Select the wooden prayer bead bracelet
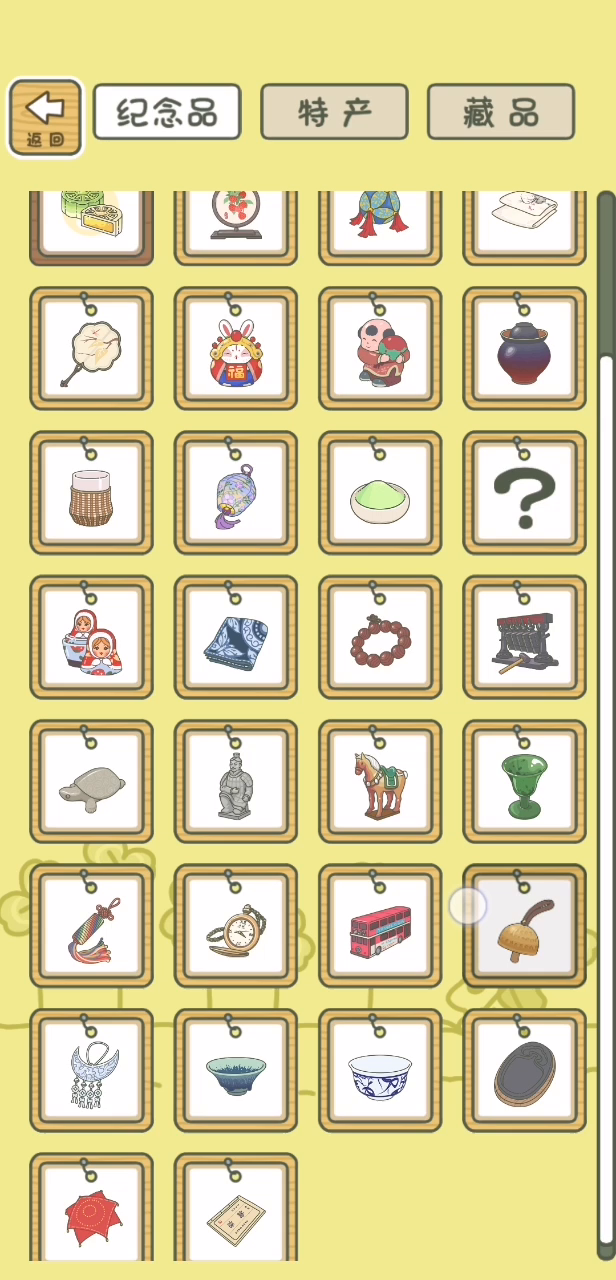Screen dimensions: 616x1280 [380, 637]
